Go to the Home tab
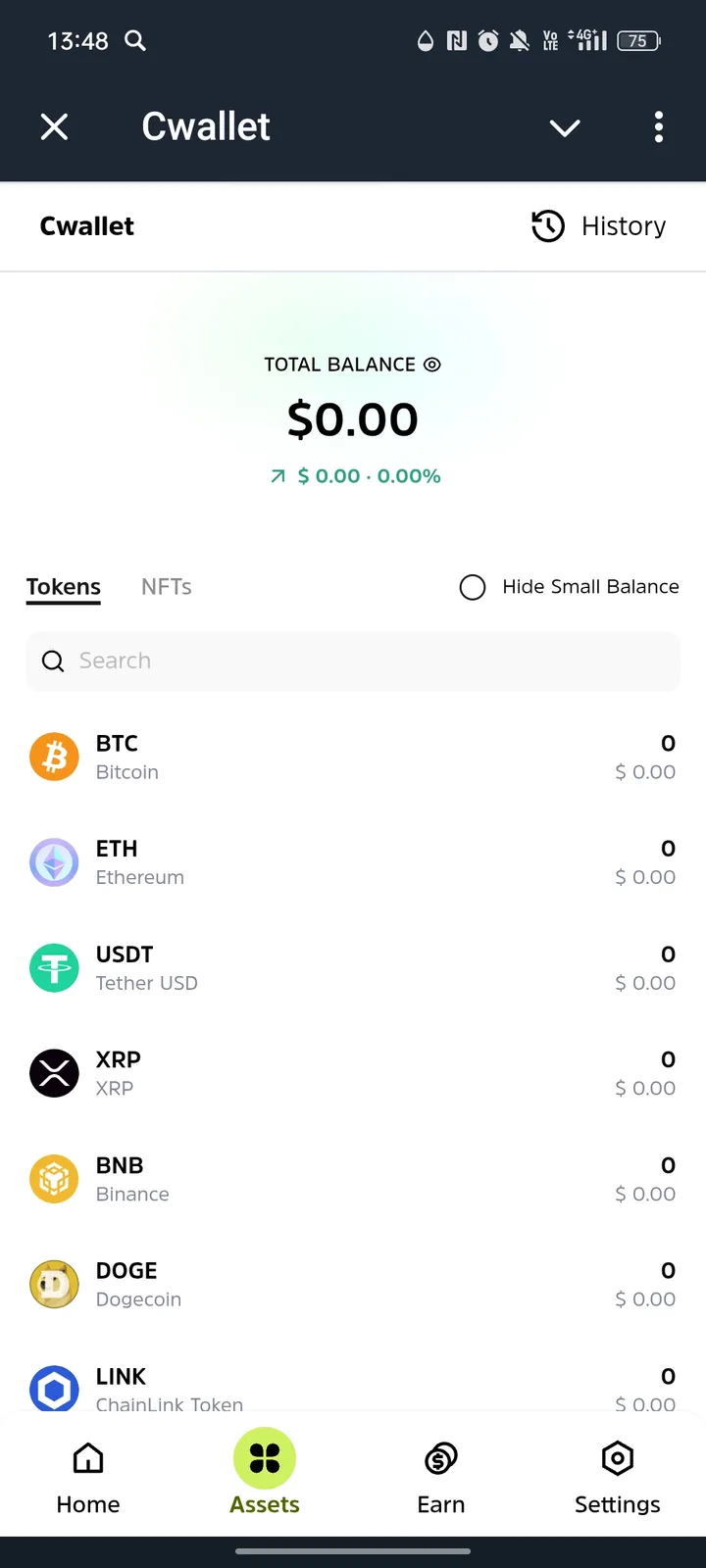 [x=87, y=1475]
